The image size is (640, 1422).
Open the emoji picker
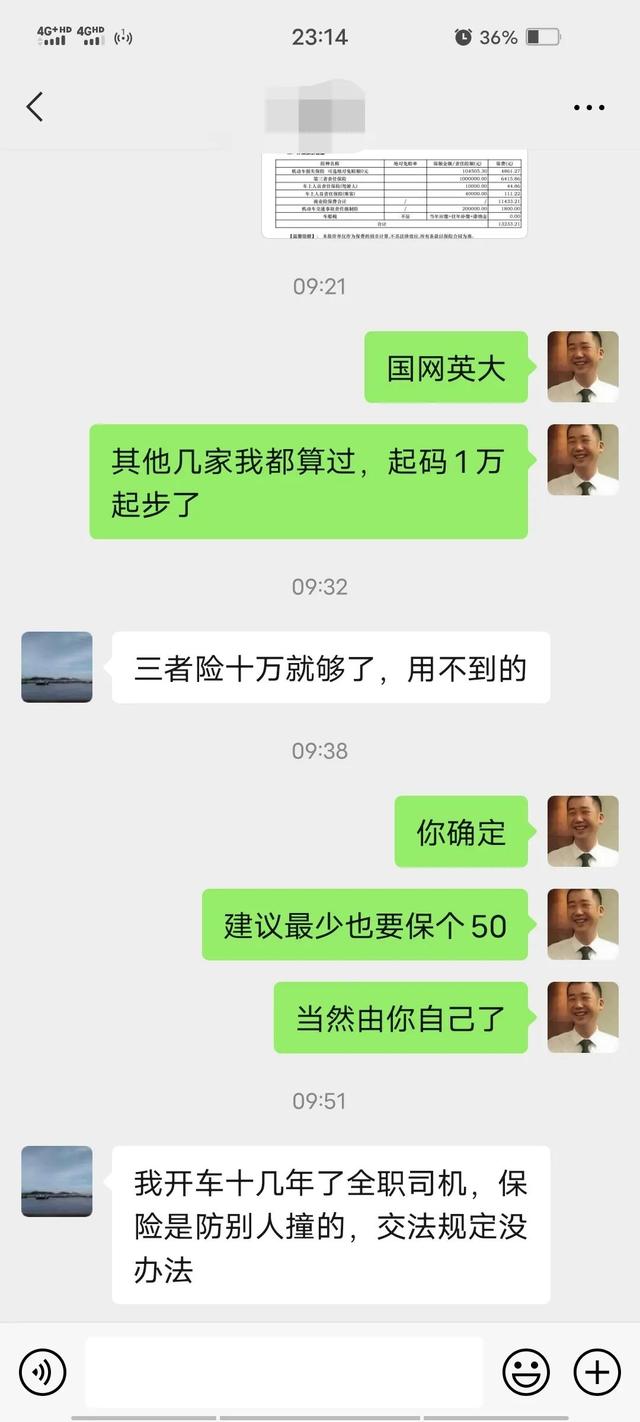pyautogui.click(x=525, y=1371)
